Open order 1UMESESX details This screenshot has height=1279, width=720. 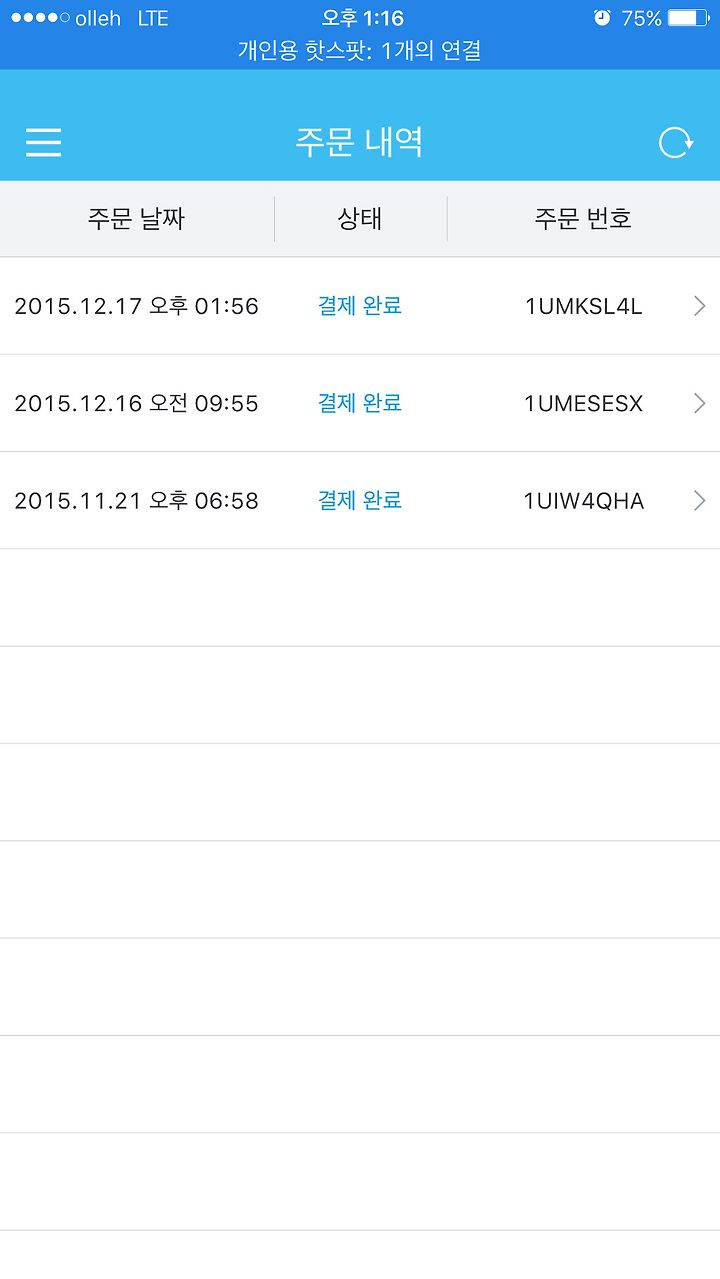coord(360,403)
